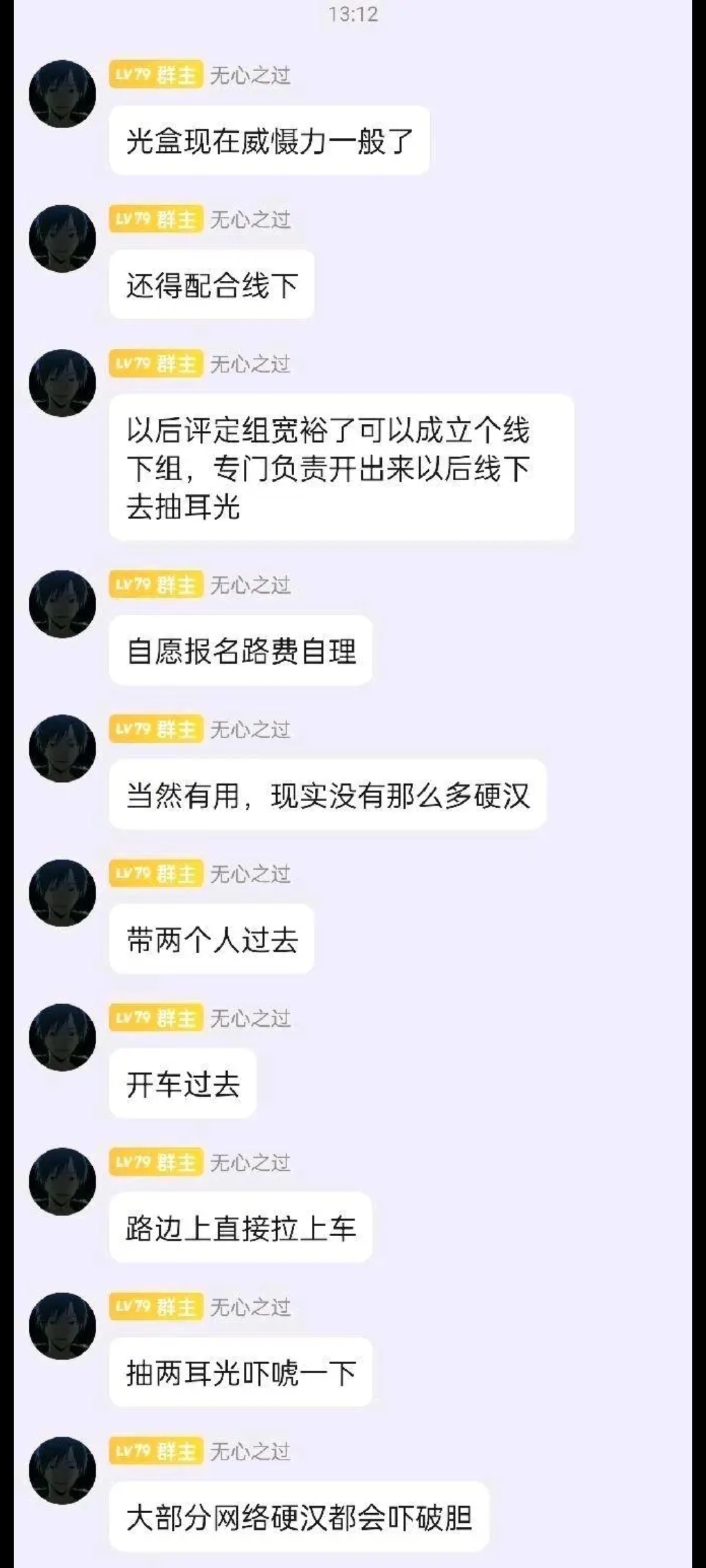The width and height of the screenshot is (706, 1568).
Task: Tap avatar next to 大部分网络硬汉都会吓破胆
Action: pyautogui.click(x=63, y=1470)
